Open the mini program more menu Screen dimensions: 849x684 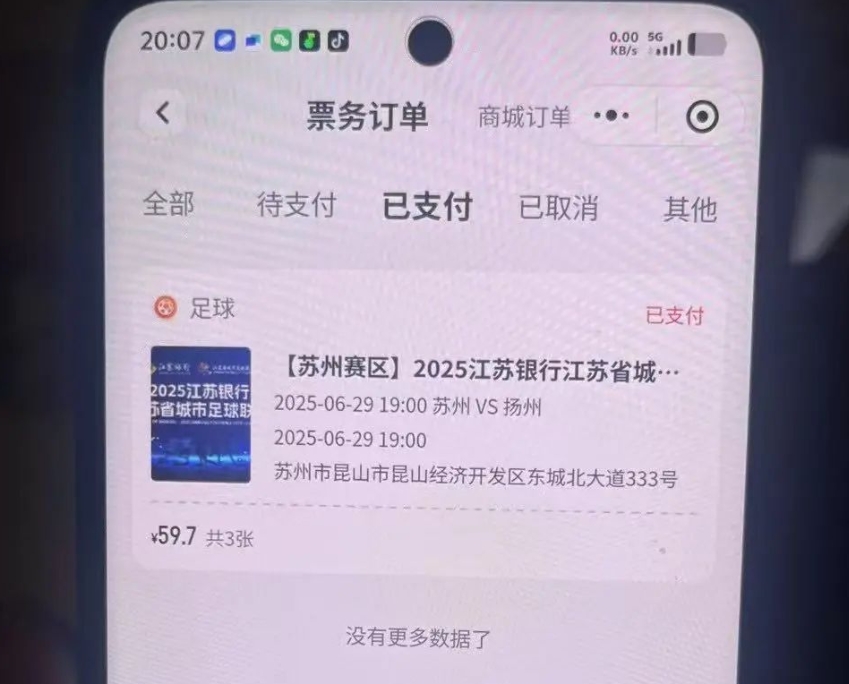(x=611, y=116)
